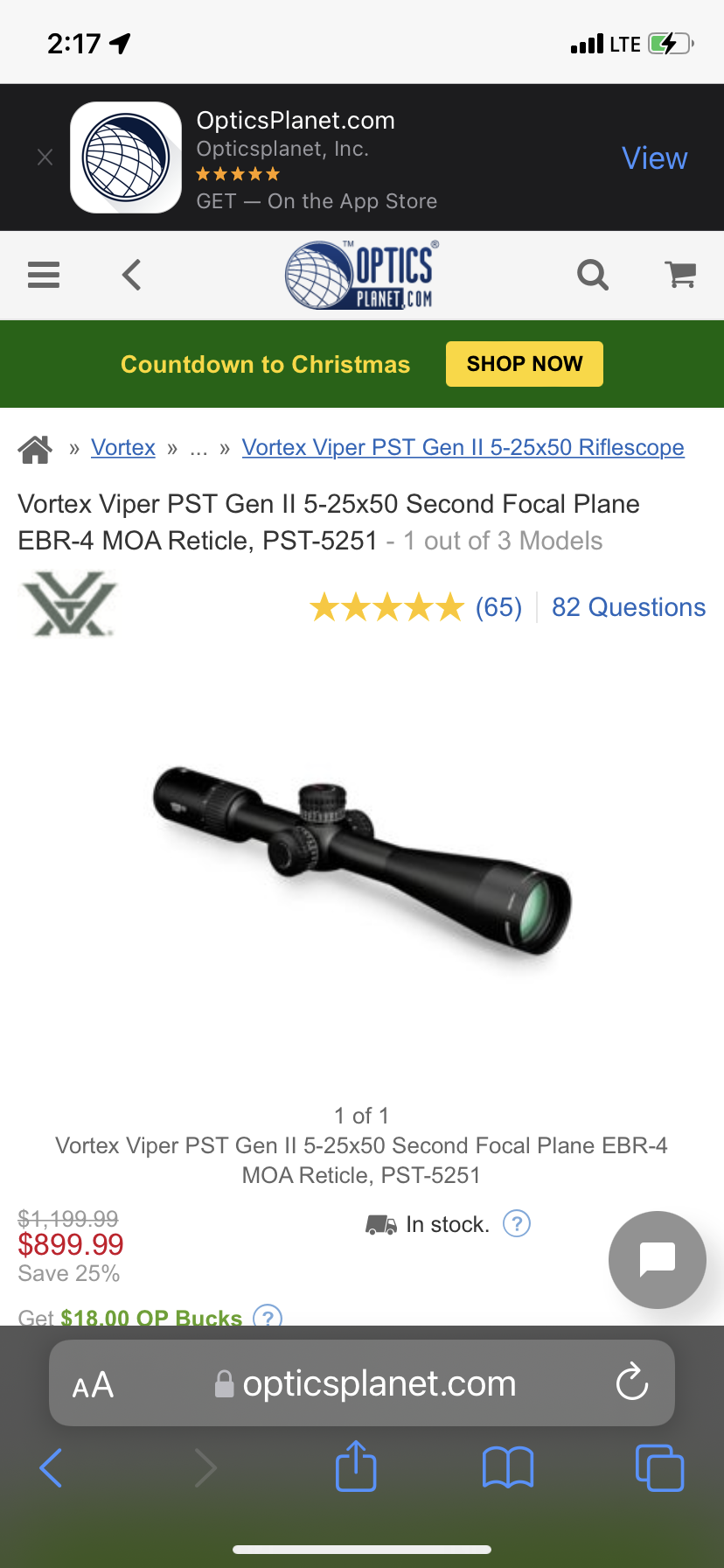Go back using the site's back arrow

point(132,276)
